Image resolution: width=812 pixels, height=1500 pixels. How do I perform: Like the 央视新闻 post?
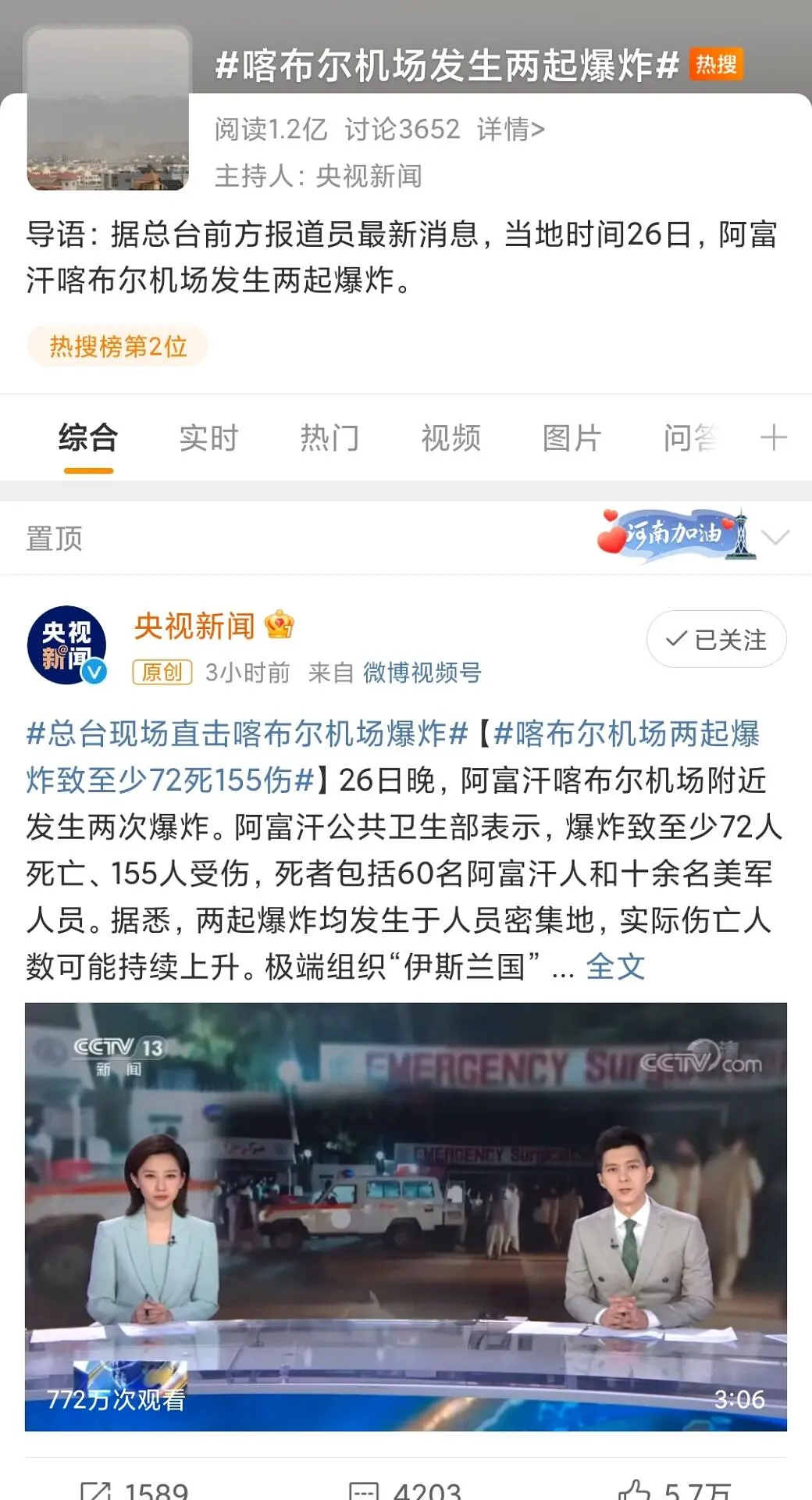675,1489
